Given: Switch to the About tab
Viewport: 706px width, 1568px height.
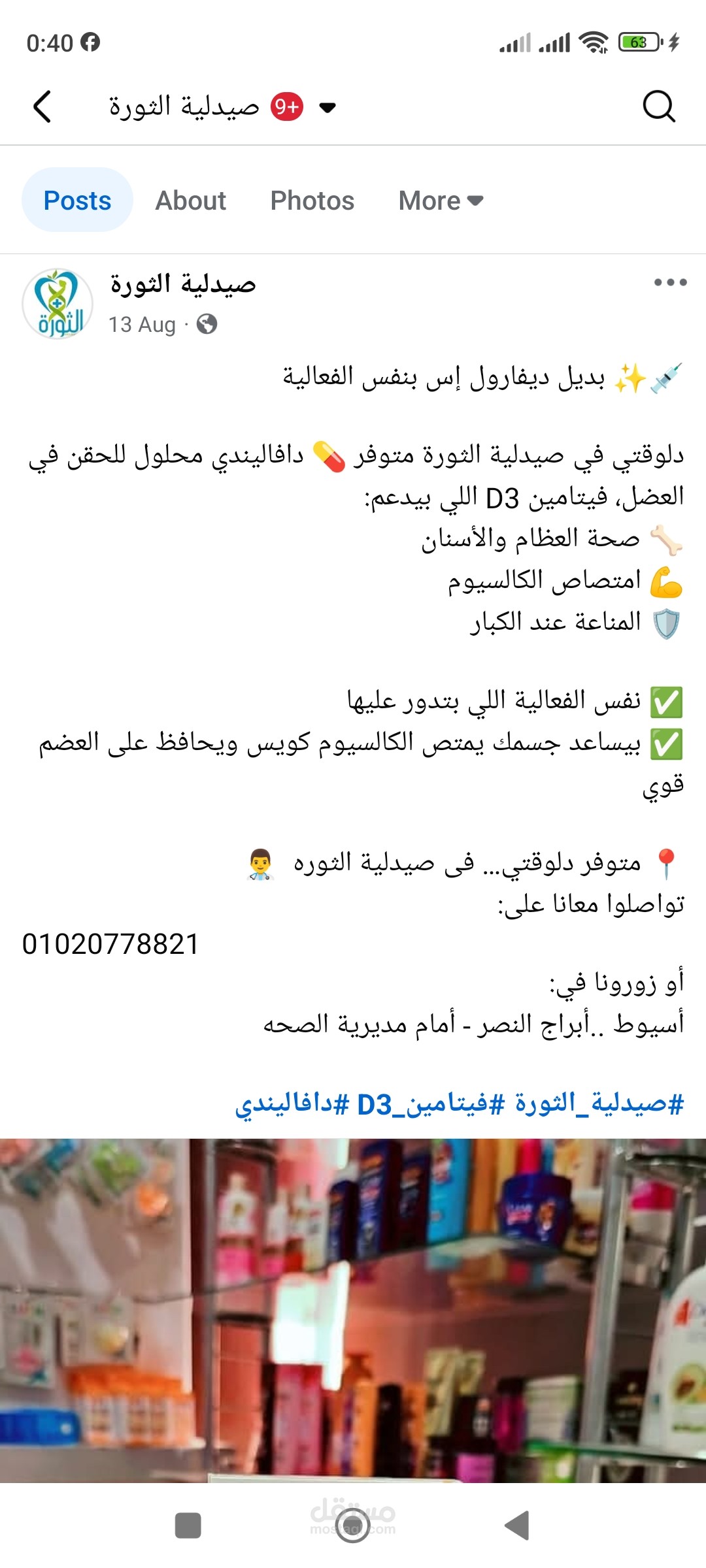Looking at the screenshot, I should coord(190,201).
